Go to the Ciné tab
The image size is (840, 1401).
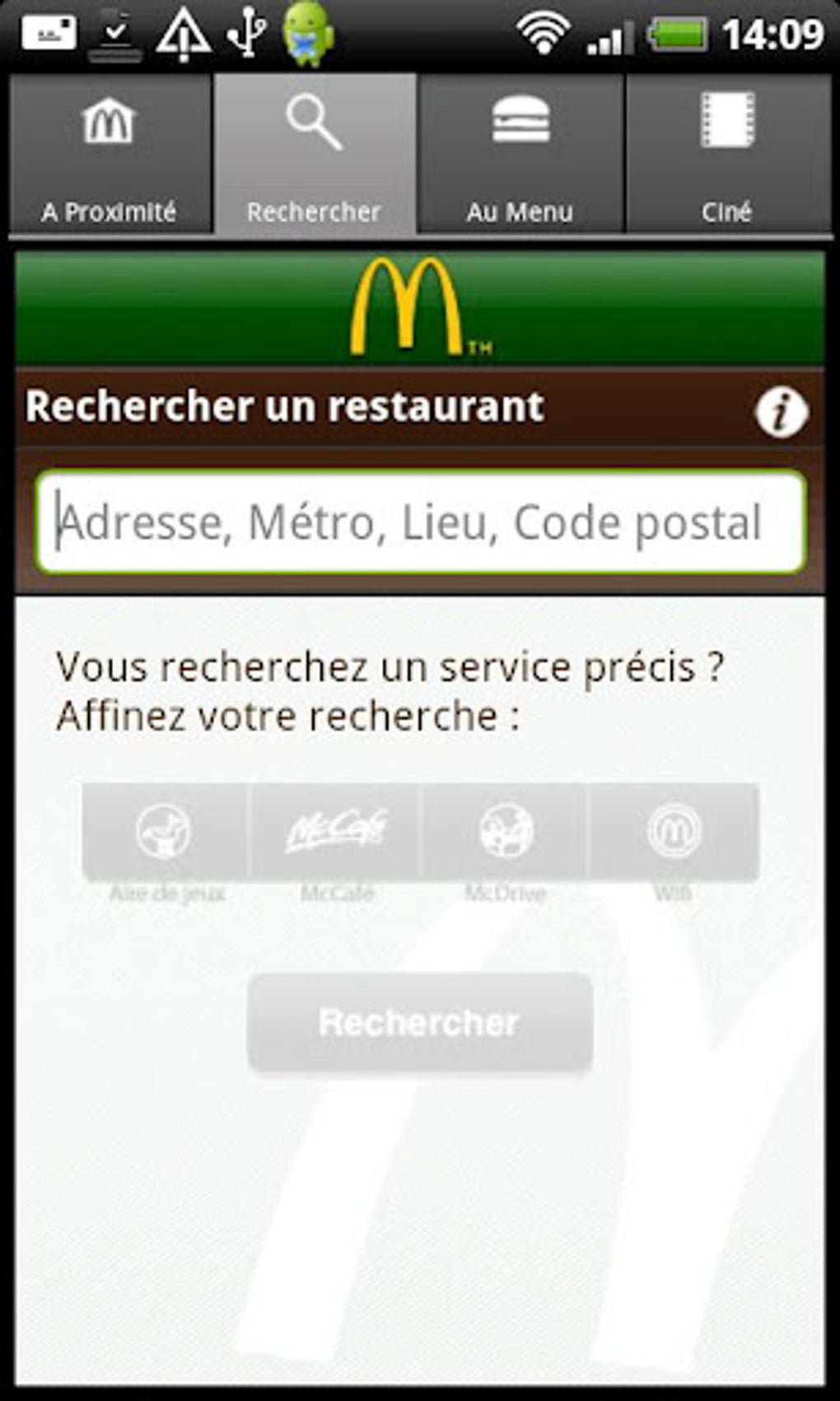(726, 154)
